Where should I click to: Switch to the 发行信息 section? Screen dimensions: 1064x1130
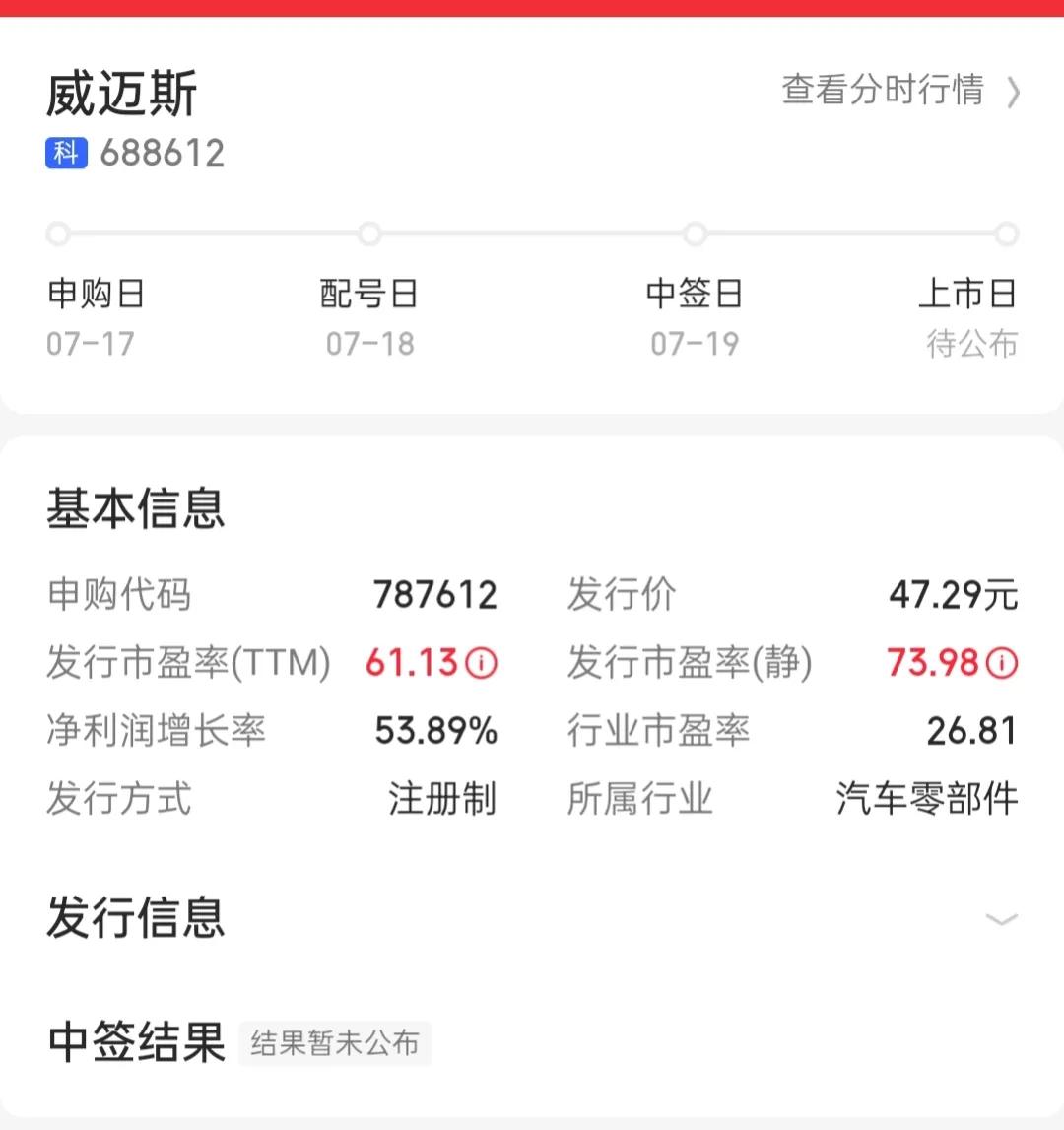point(135,921)
